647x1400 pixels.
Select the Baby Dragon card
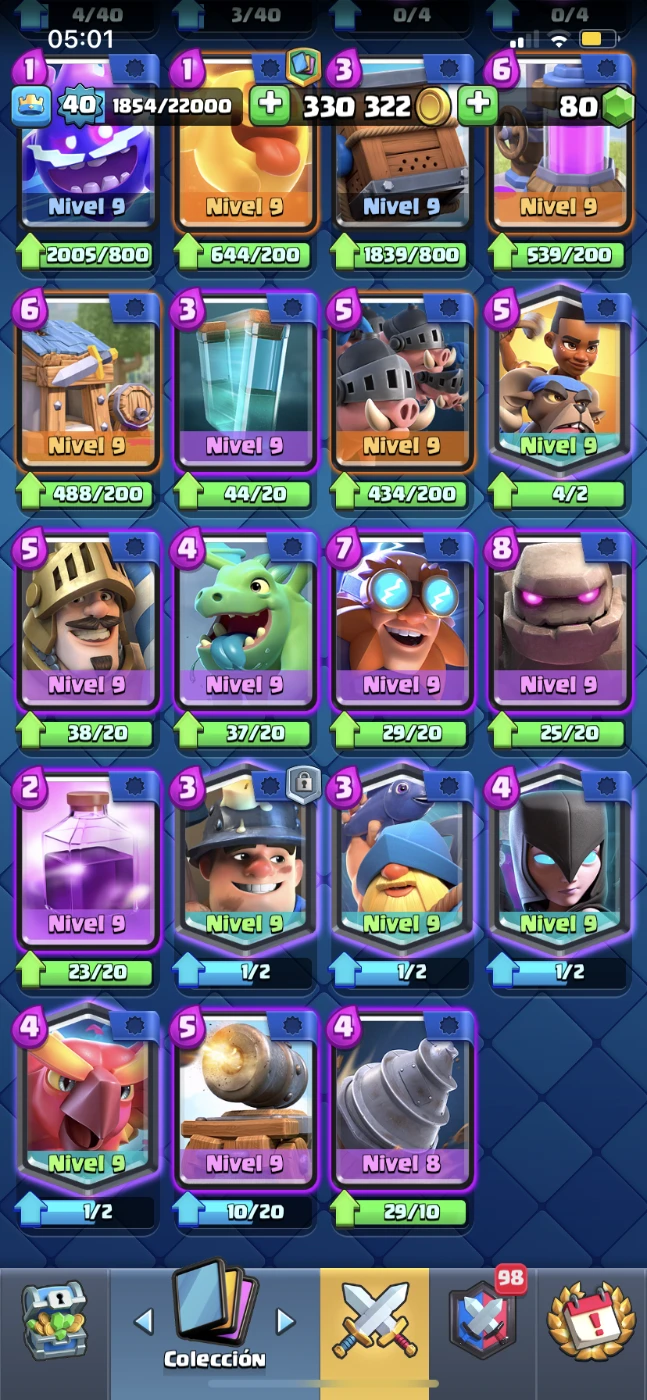[x=245, y=622]
